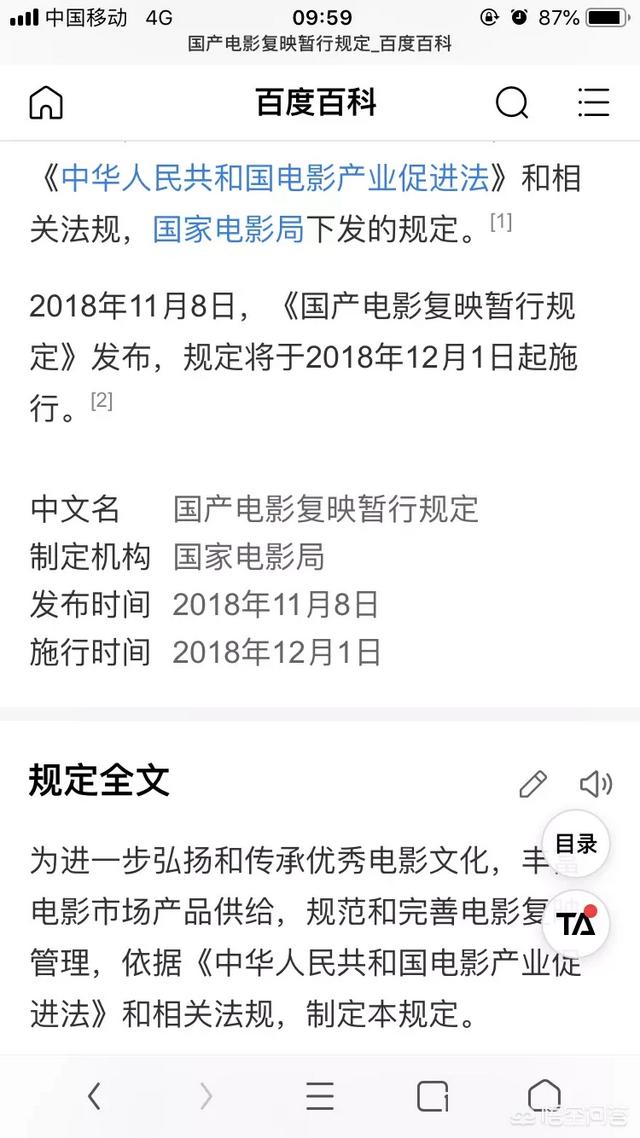The width and height of the screenshot is (640, 1138).
Task: Open the top-right list menu
Action: 594,102
